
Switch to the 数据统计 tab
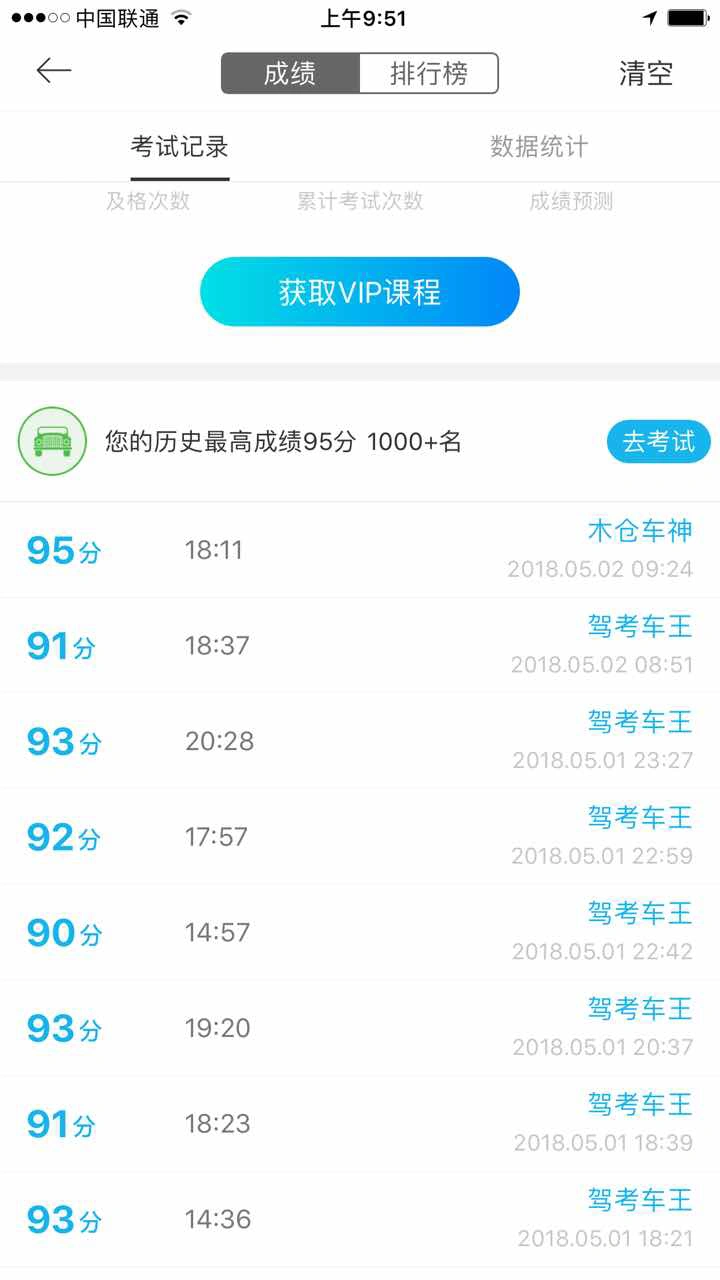[x=539, y=147]
